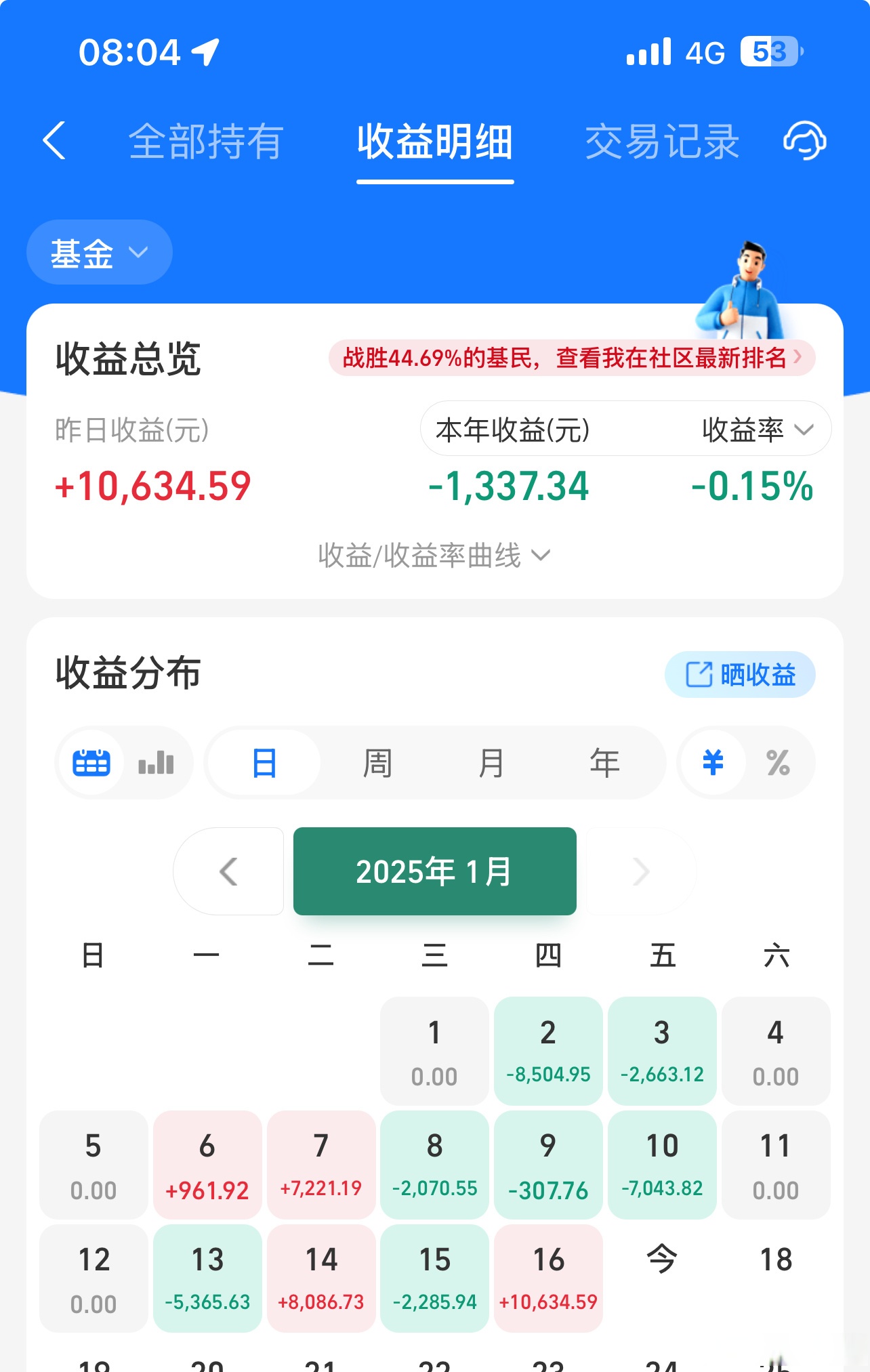The width and height of the screenshot is (870, 1372).
Task: Go to previous month with left arrow
Action: pyautogui.click(x=229, y=872)
